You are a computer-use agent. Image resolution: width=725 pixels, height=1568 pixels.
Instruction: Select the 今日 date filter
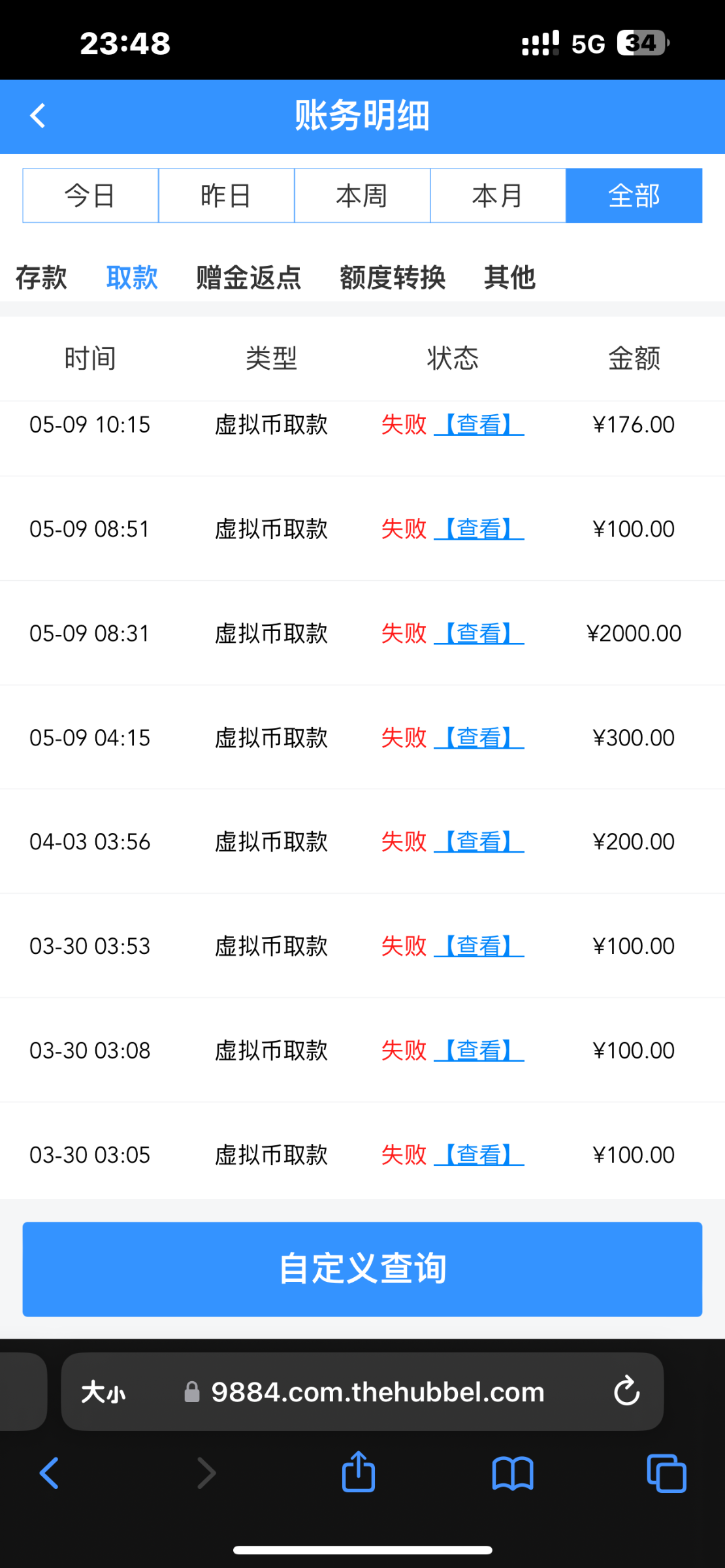91,195
